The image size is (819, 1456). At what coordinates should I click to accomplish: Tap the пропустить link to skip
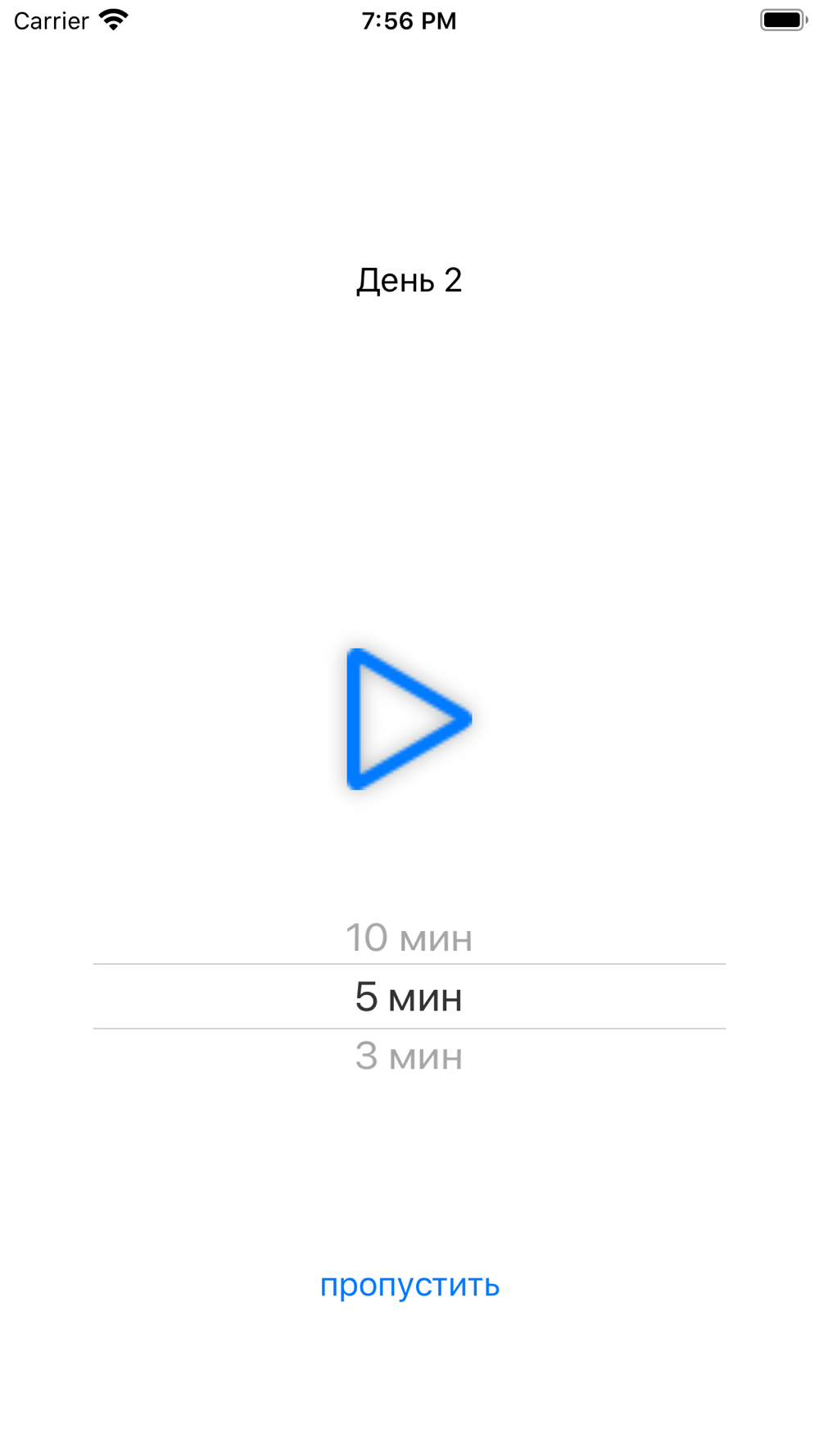pyautogui.click(x=409, y=1284)
